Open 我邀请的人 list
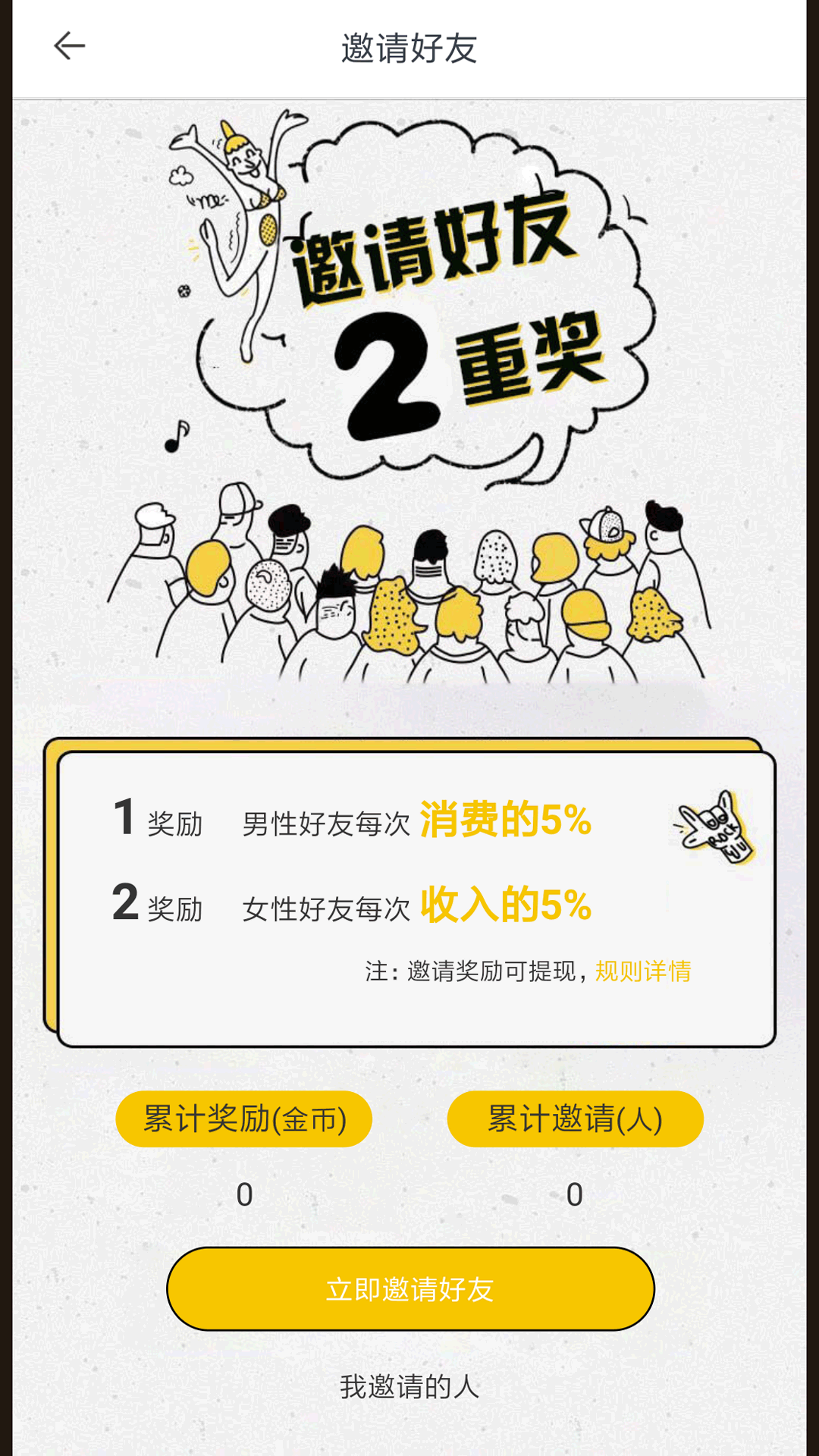 coord(409,1386)
